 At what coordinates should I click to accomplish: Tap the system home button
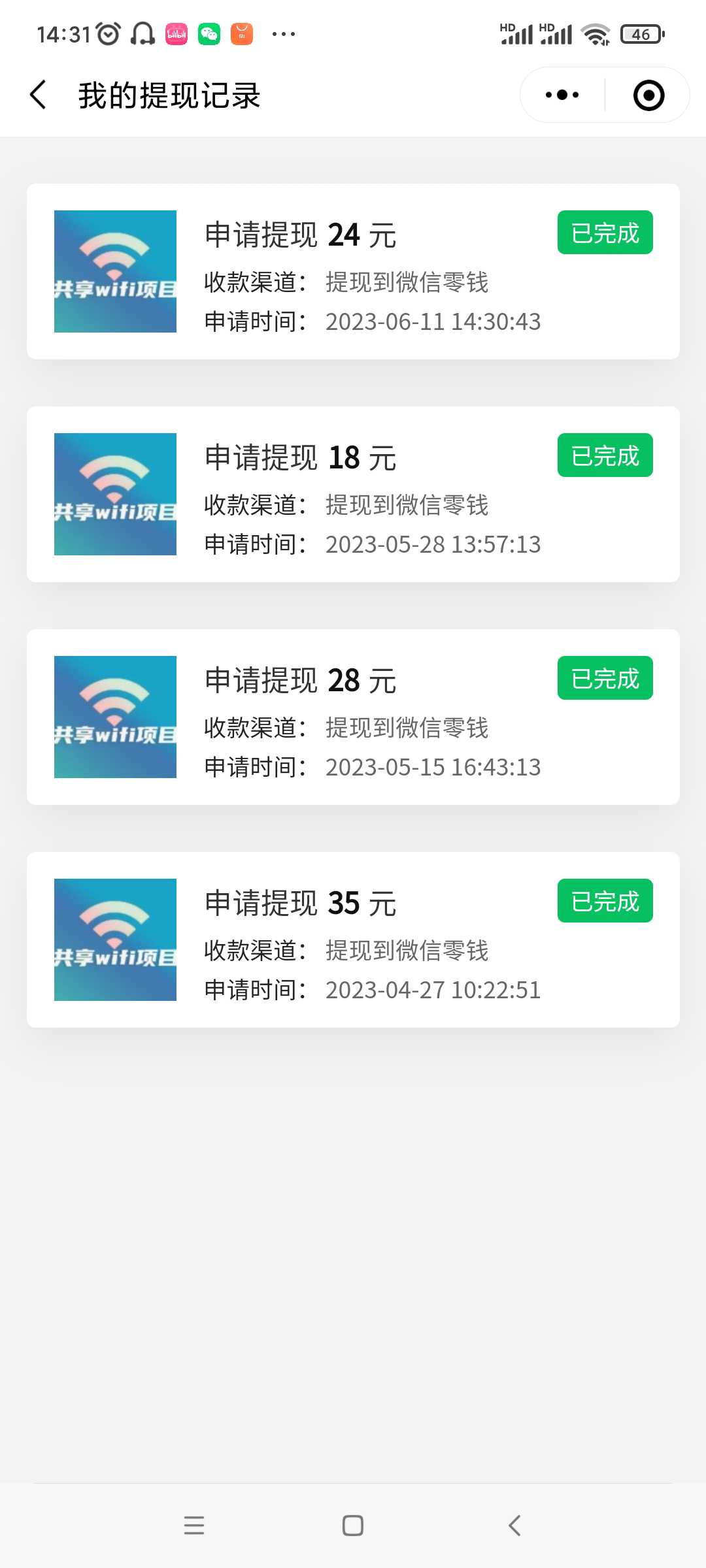click(x=353, y=1526)
